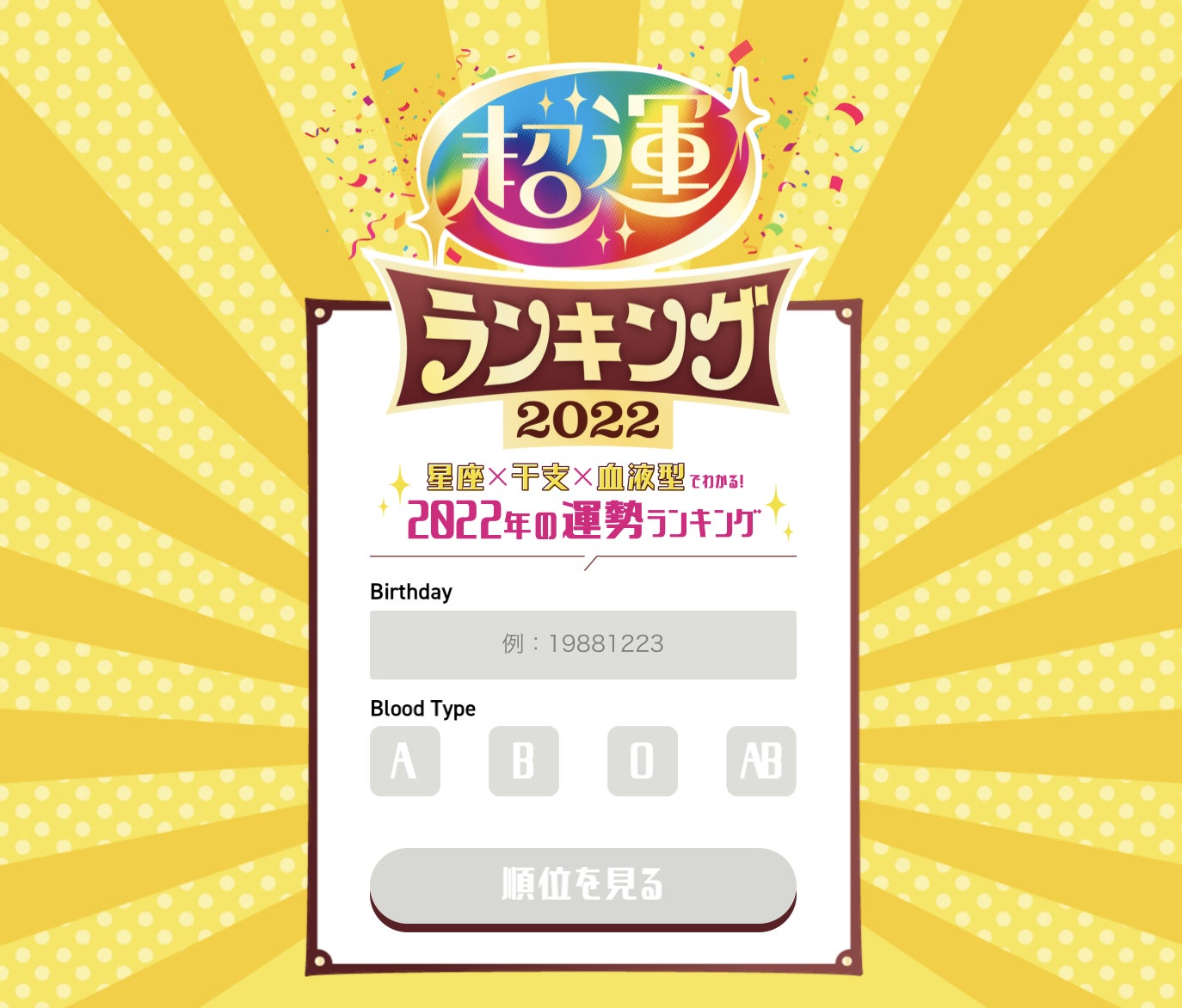Pick blood type AB
This screenshot has height=1008, width=1182.
760,761
